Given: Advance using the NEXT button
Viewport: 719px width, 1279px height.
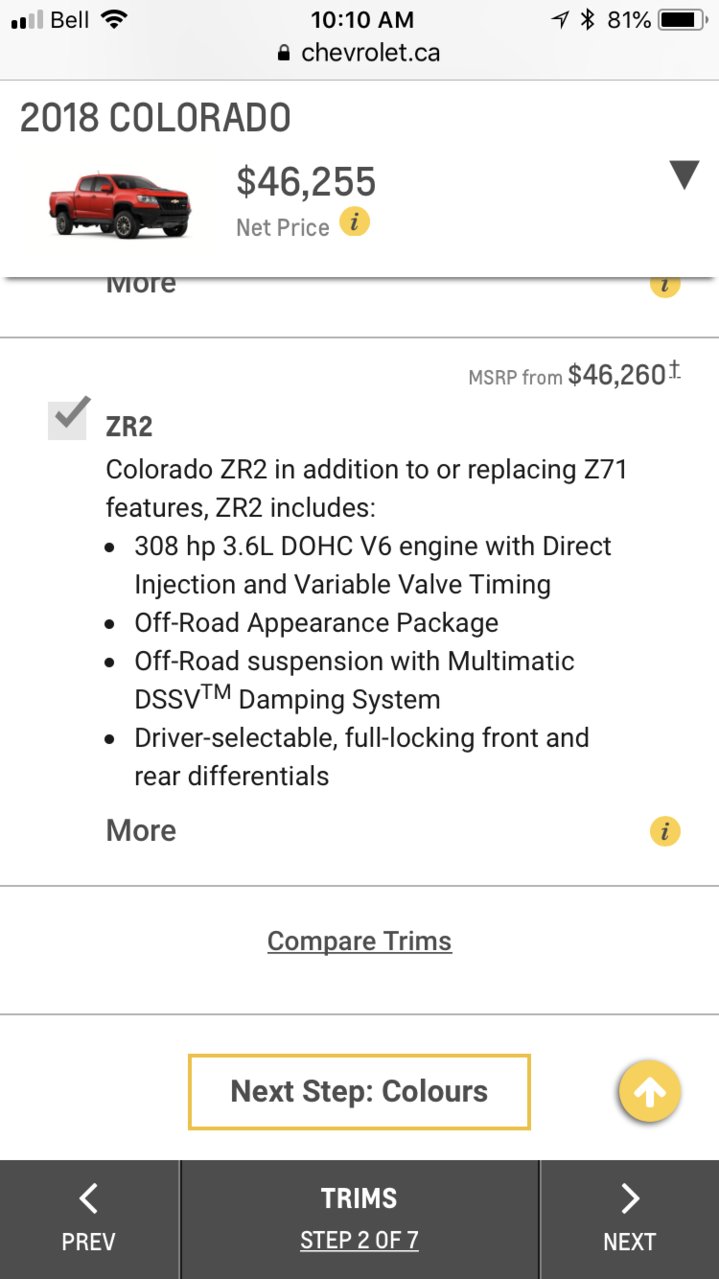Looking at the screenshot, I should pos(629,1219).
